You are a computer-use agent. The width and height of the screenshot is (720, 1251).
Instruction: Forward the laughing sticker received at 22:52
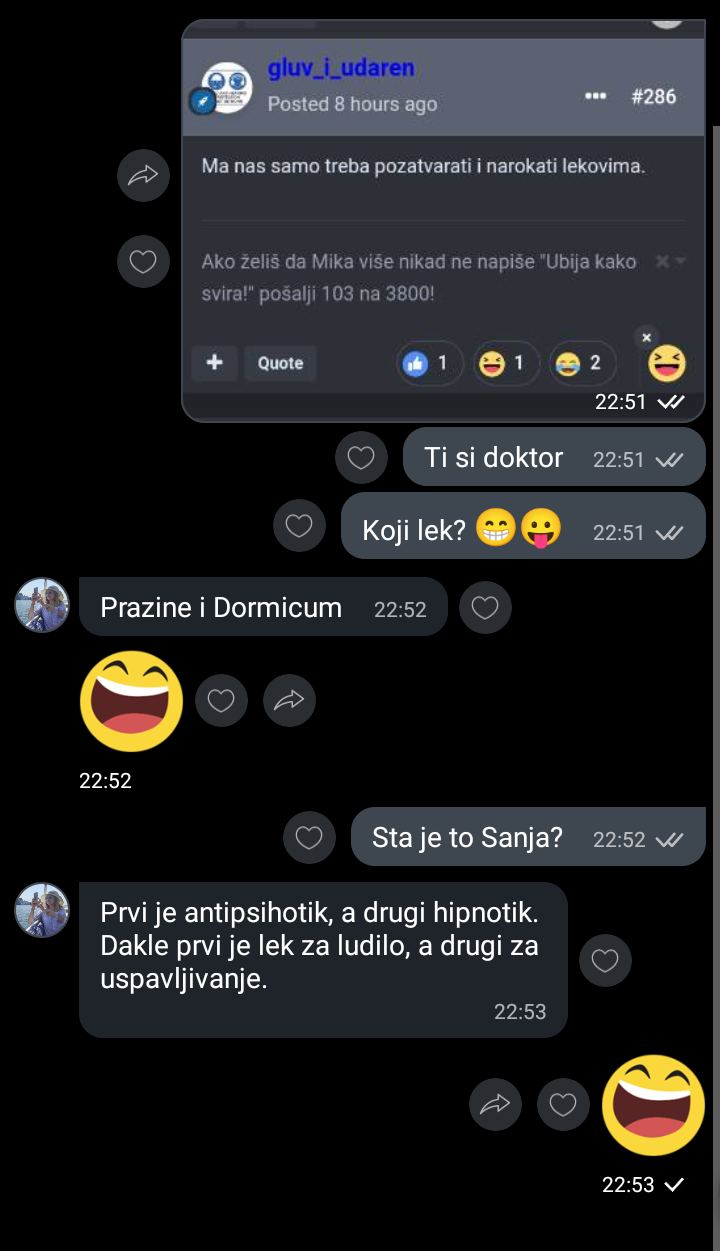pyautogui.click(x=289, y=701)
